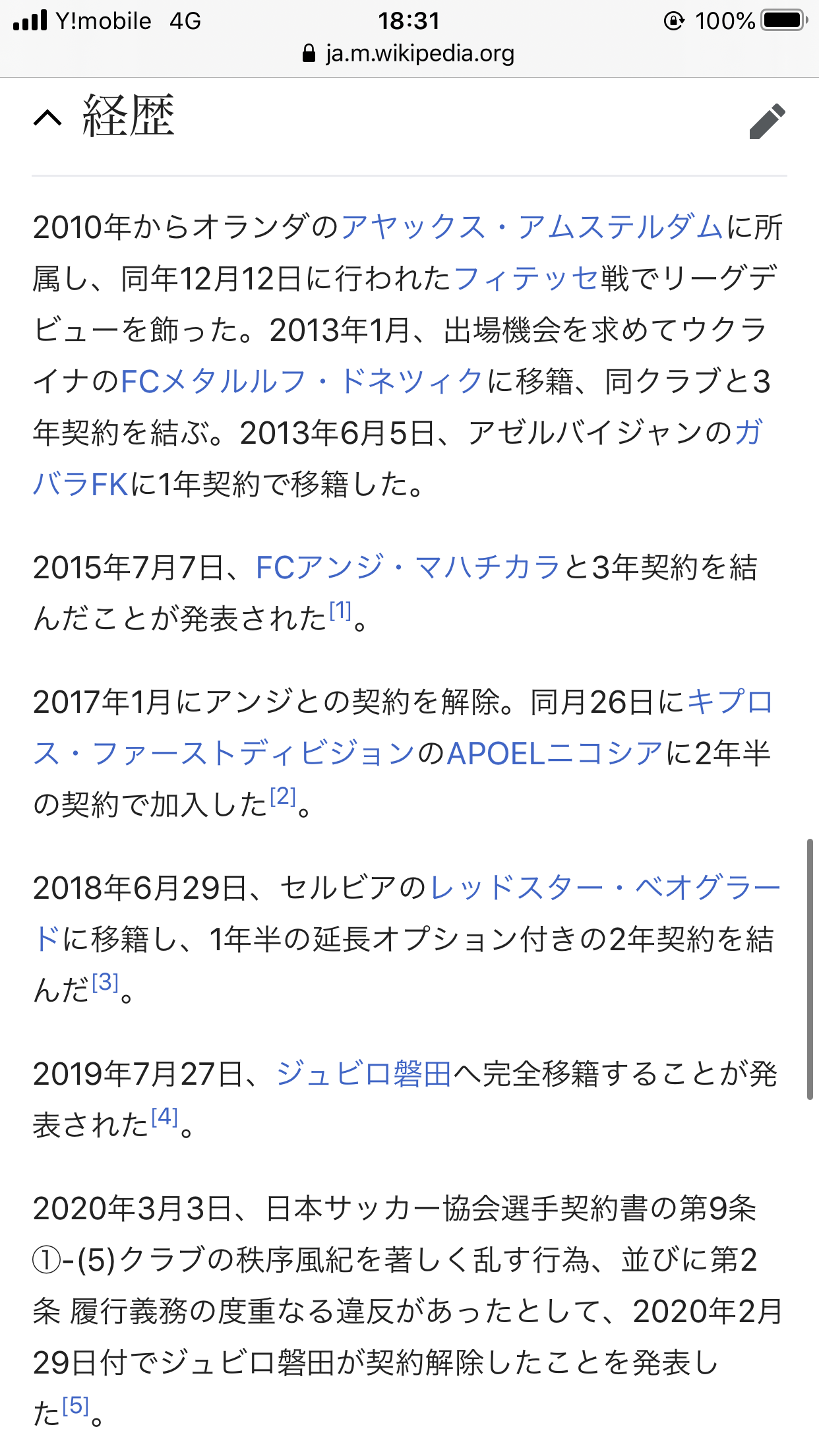Edit the 経歴 section with the pencil icon
This screenshot has width=819, height=1456.
767,121
